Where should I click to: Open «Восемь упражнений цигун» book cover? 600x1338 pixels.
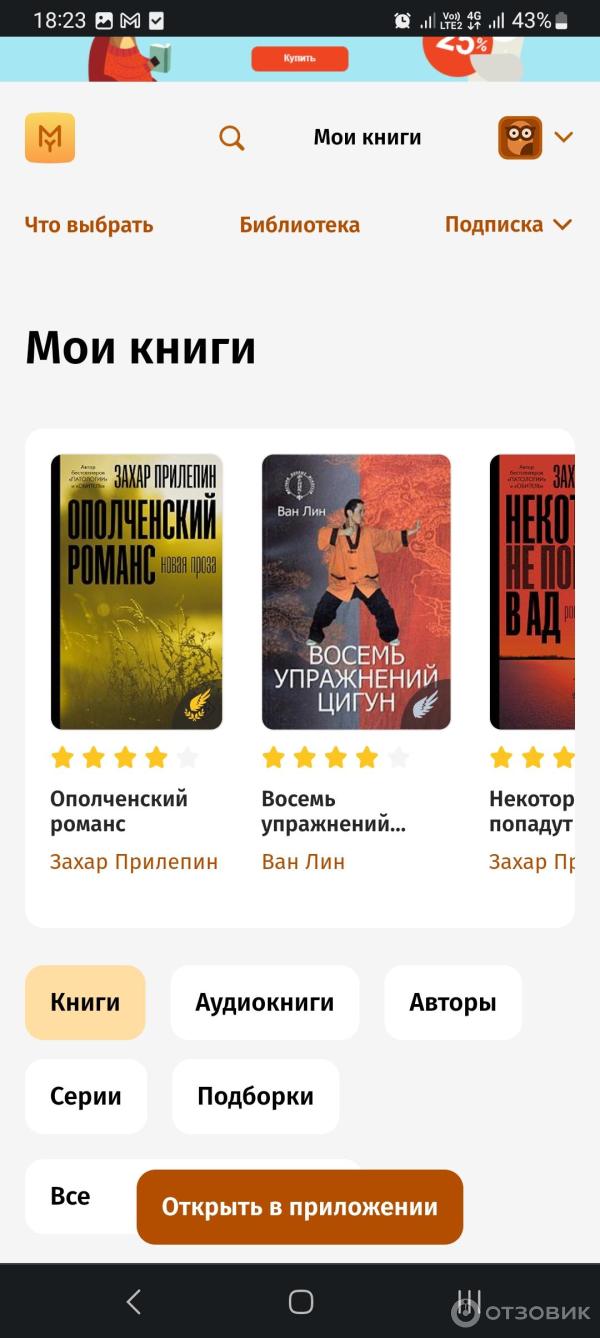tap(356, 592)
